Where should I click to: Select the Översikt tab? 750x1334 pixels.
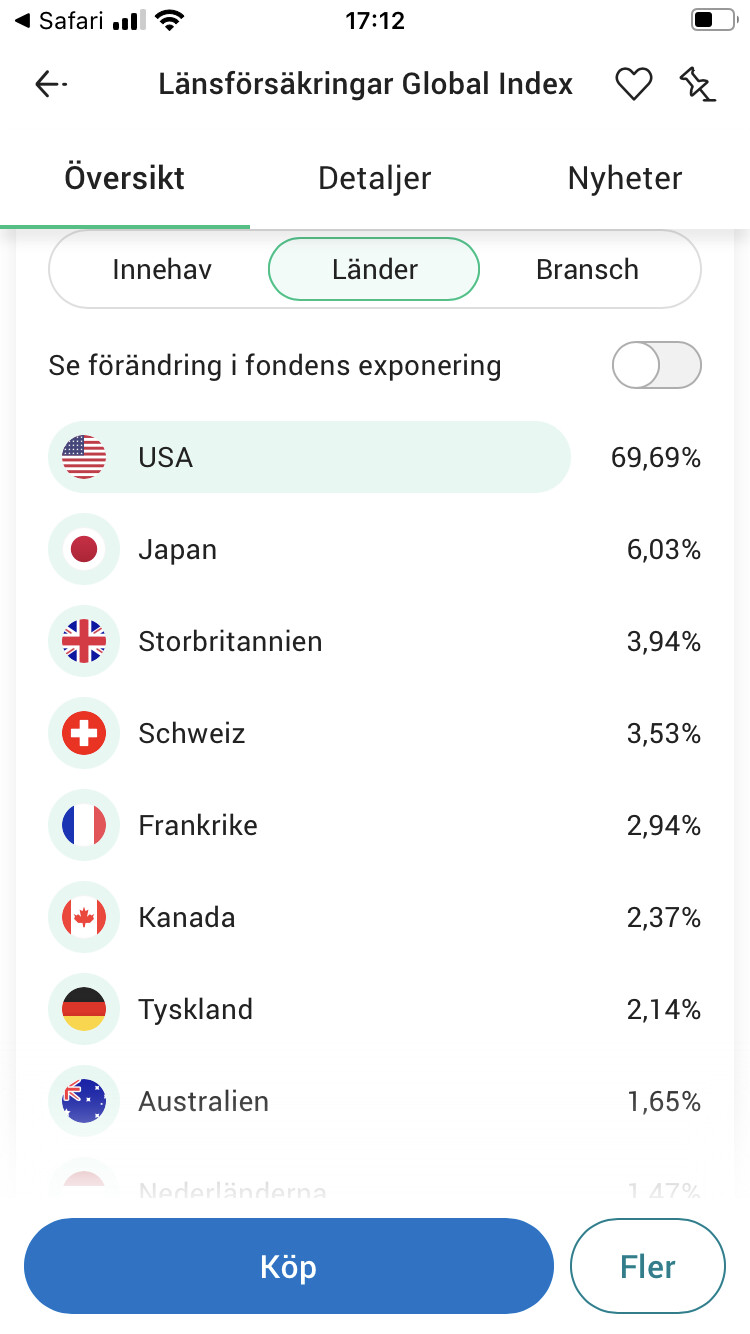click(x=125, y=179)
